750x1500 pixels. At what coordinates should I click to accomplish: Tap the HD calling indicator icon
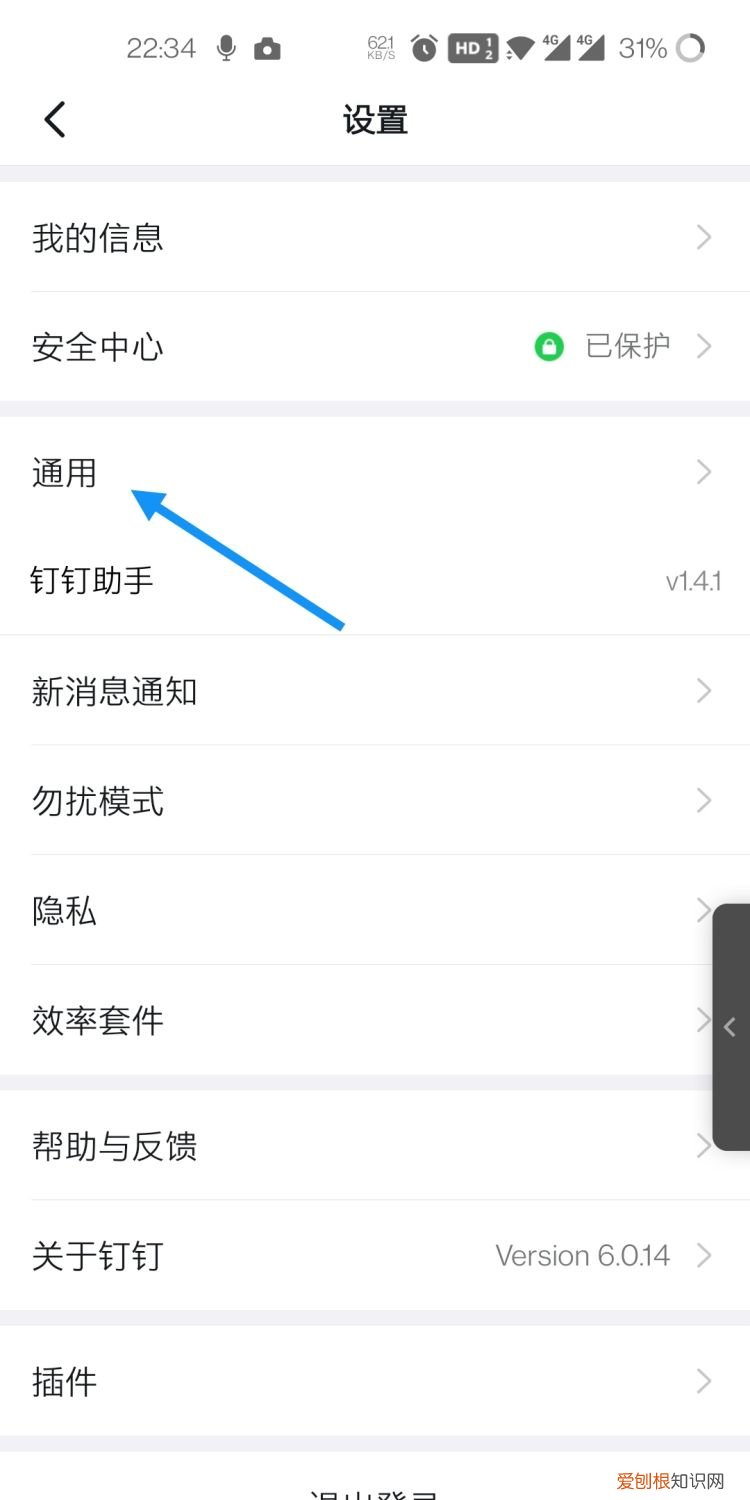[x=472, y=47]
